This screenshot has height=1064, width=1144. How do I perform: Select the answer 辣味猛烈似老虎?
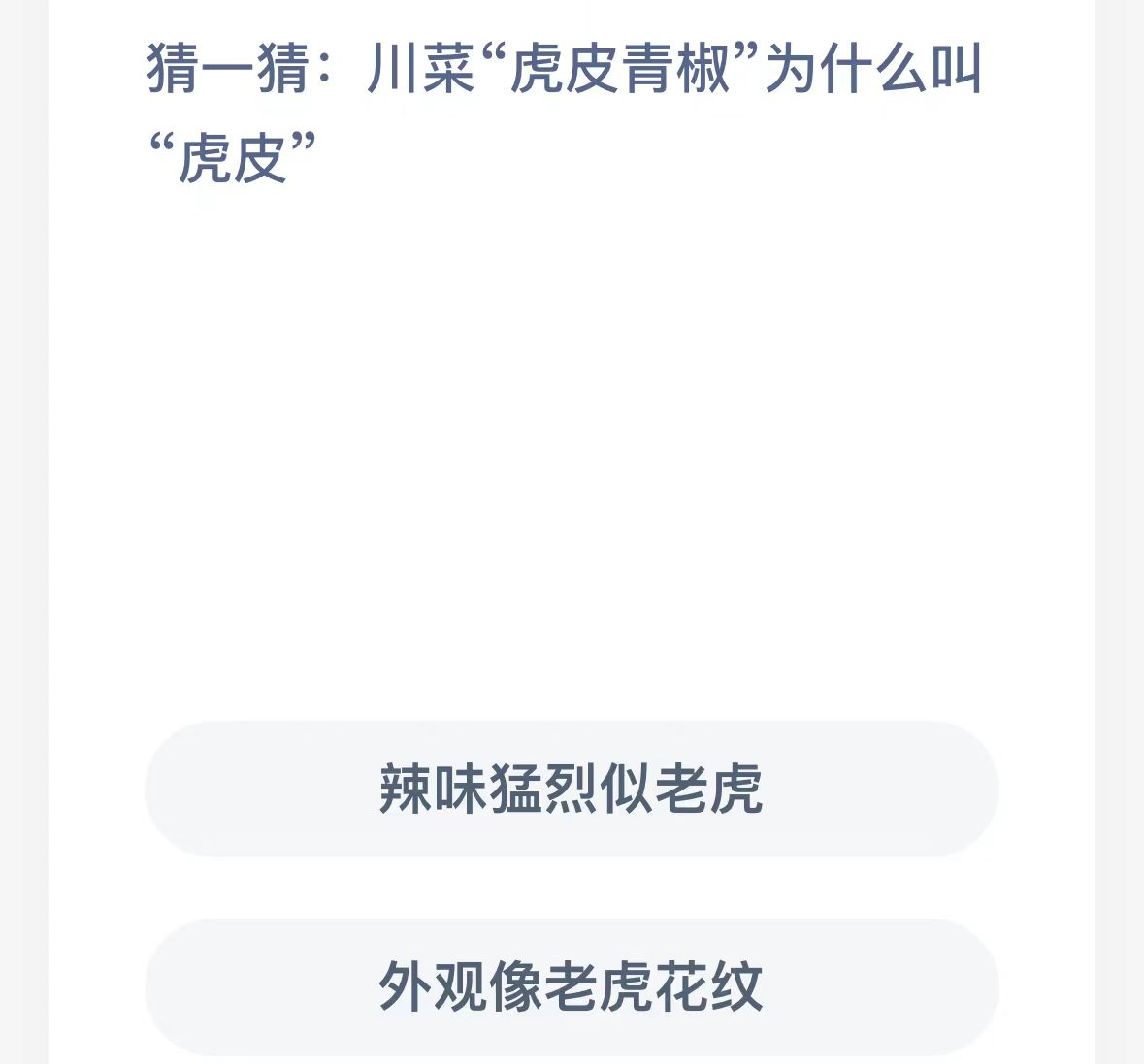tap(572, 789)
